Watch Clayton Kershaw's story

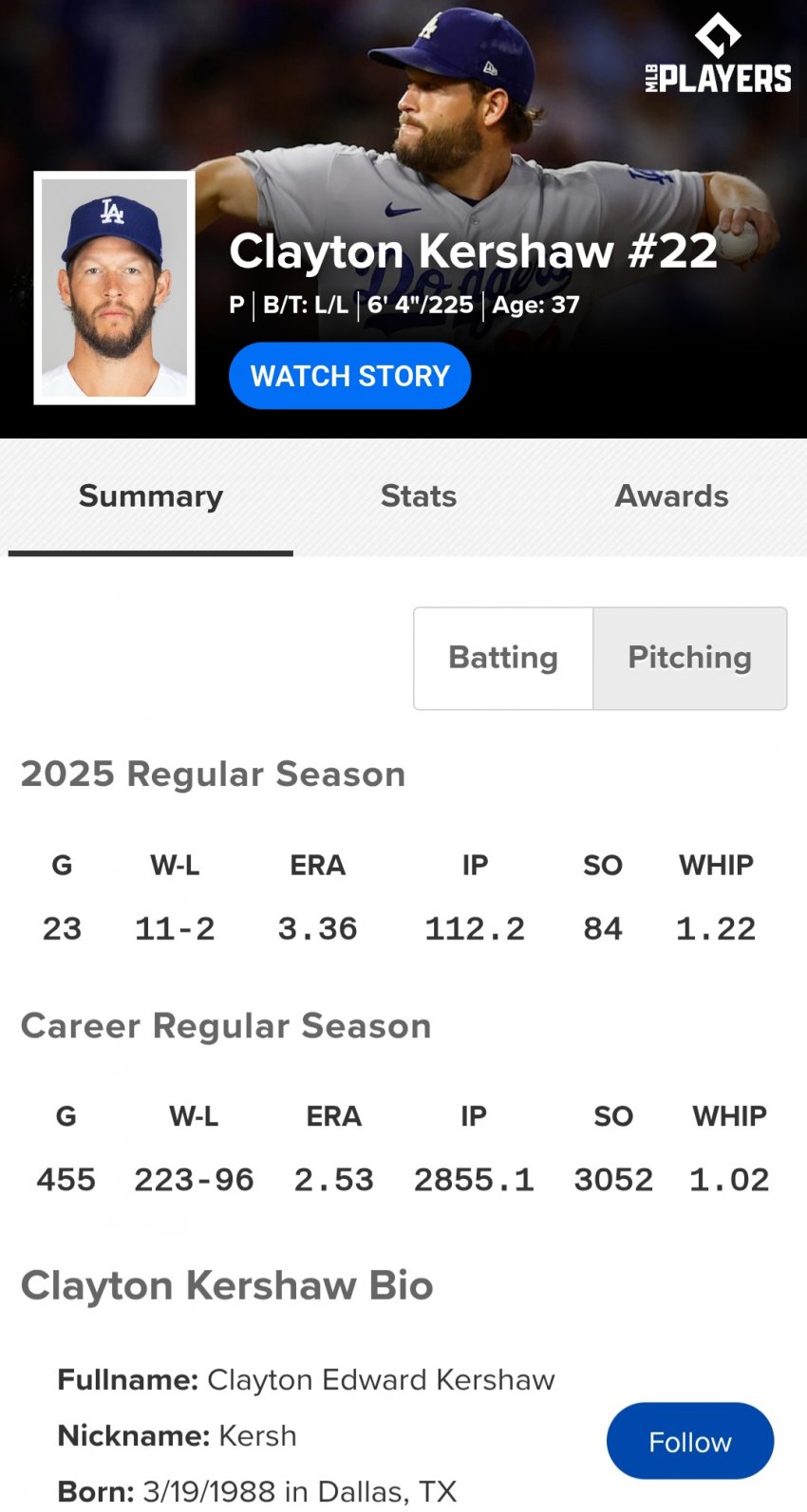tap(349, 376)
